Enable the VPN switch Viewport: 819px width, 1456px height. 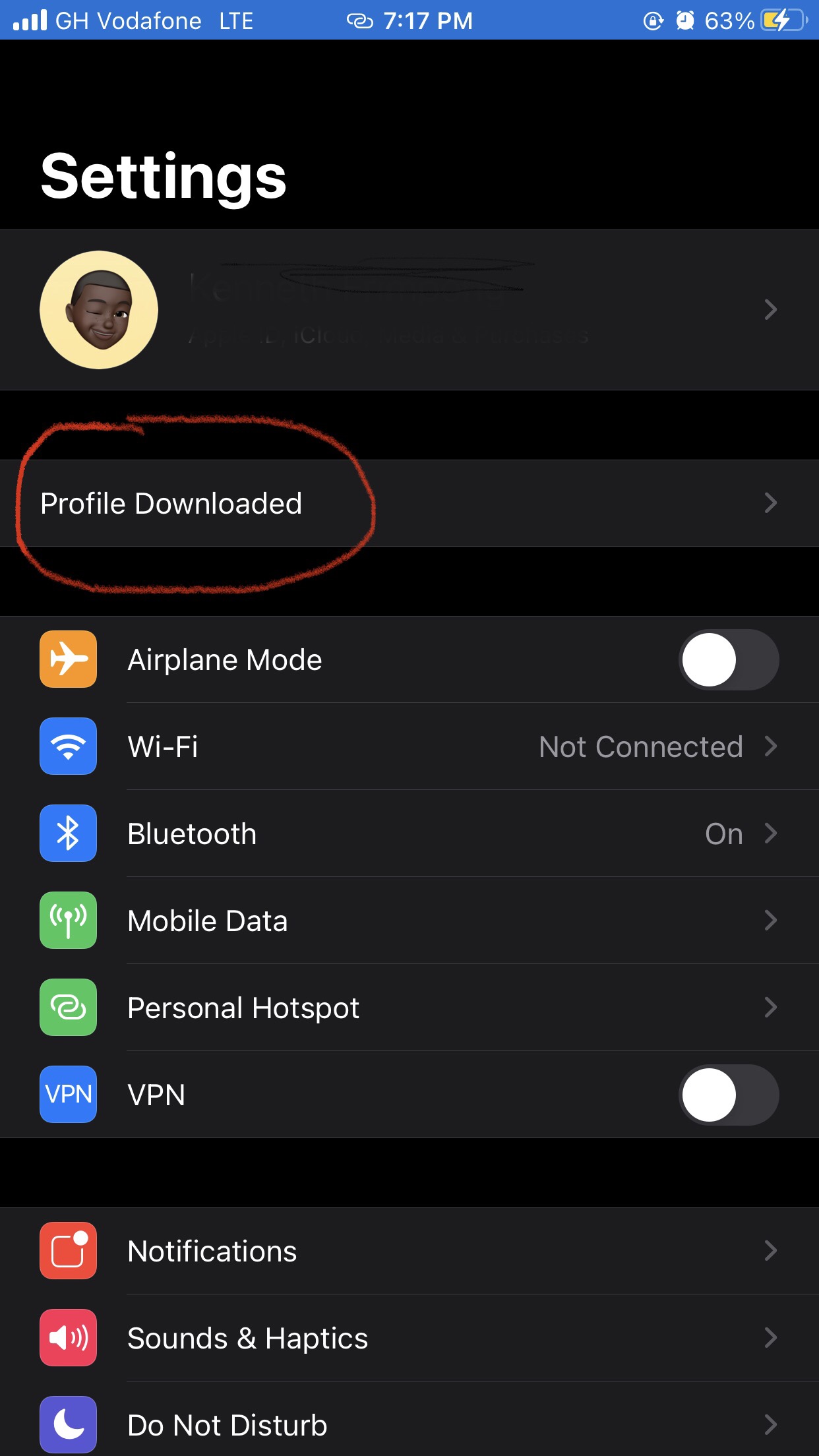pyautogui.click(x=729, y=1095)
